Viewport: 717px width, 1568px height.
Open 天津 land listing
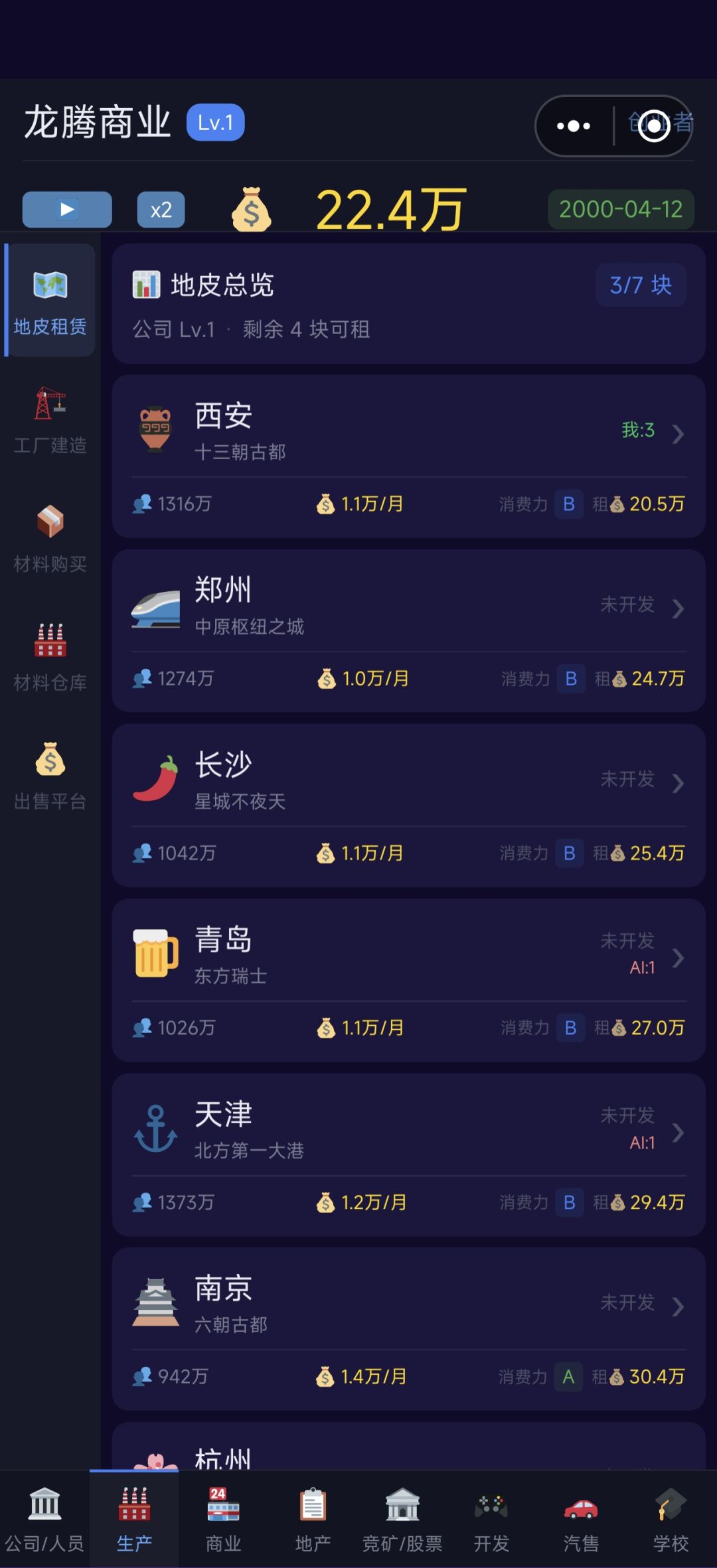tap(408, 1155)
